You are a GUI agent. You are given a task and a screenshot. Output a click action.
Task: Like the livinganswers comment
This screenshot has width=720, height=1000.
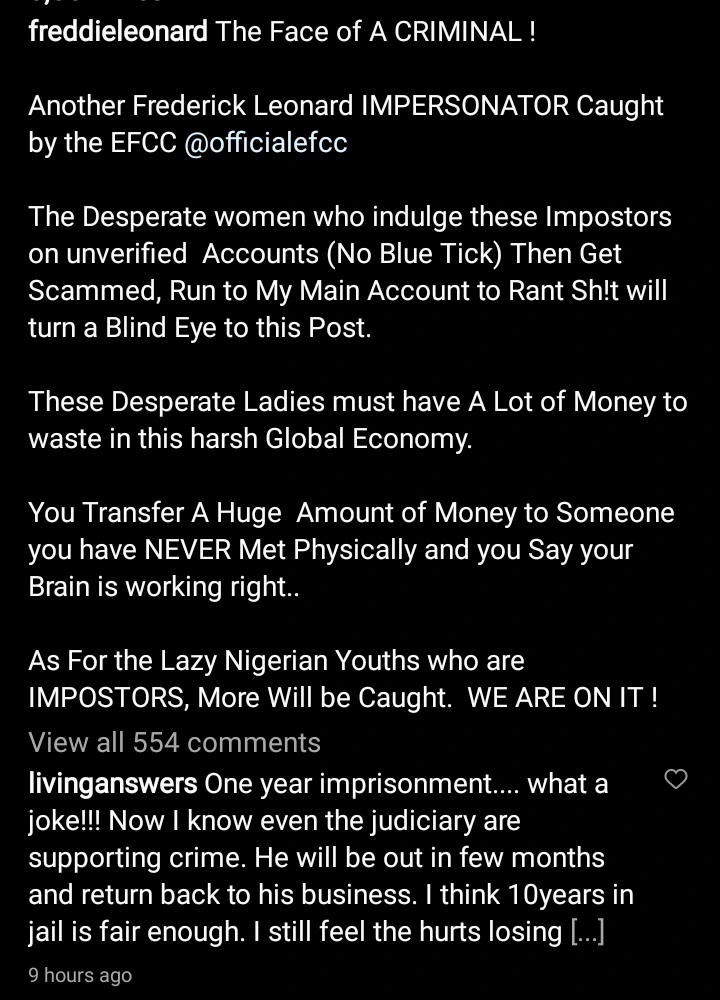tap(676, 779)
